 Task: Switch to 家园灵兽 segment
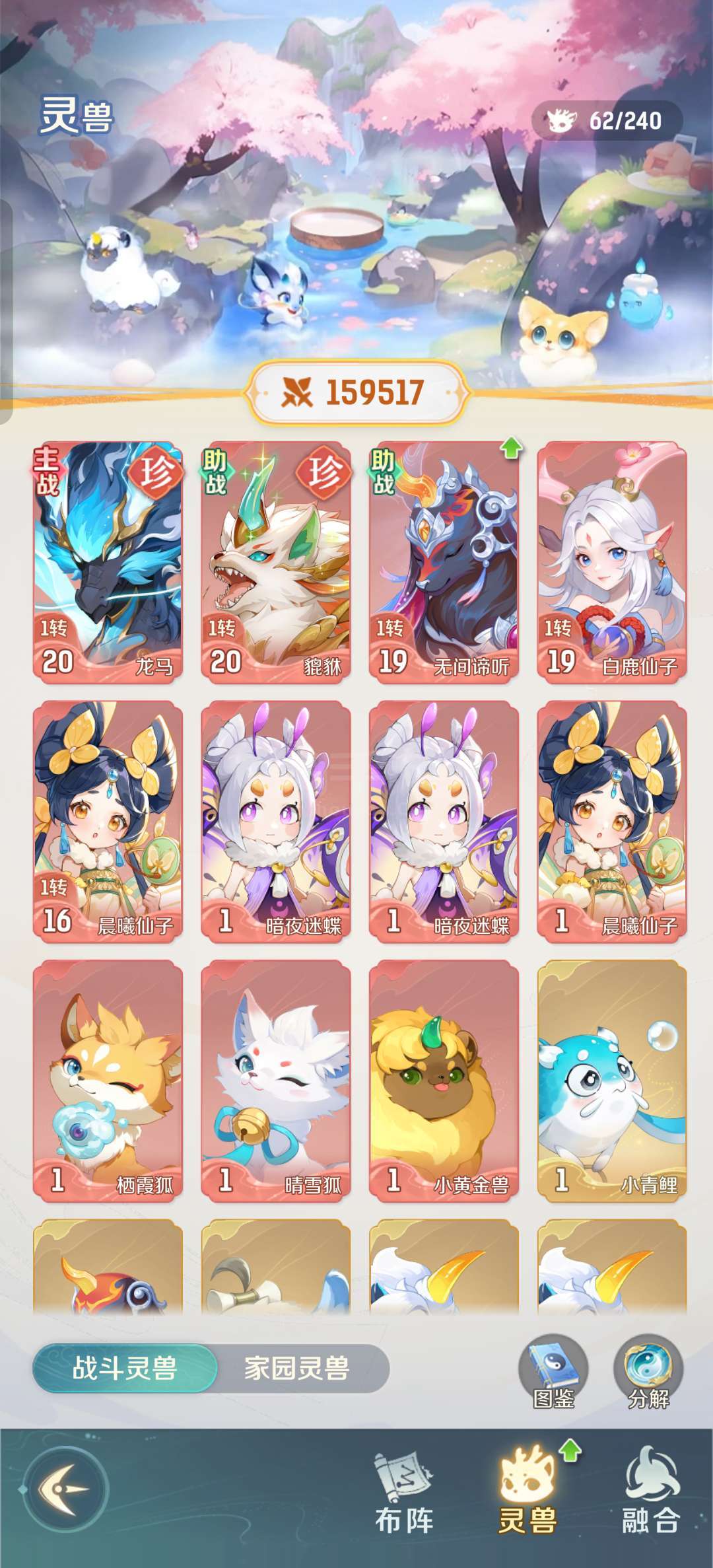coord(297,1368)
